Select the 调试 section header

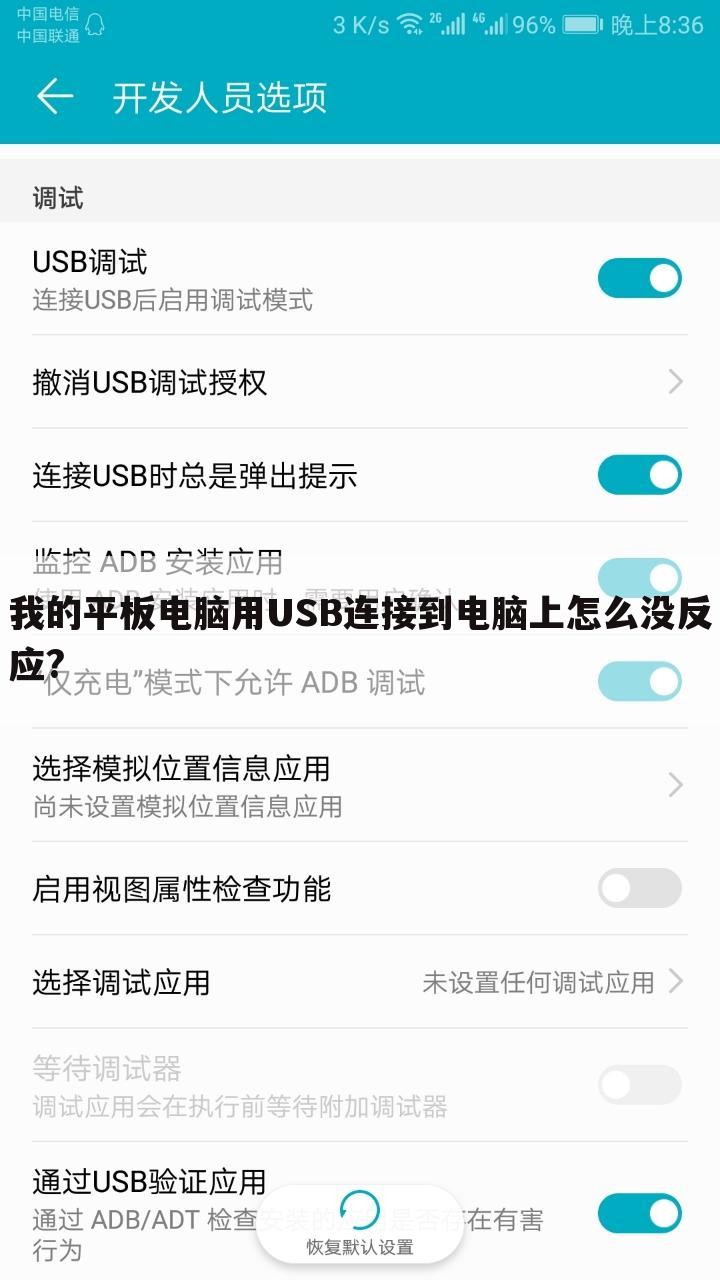tap(55, 197)
